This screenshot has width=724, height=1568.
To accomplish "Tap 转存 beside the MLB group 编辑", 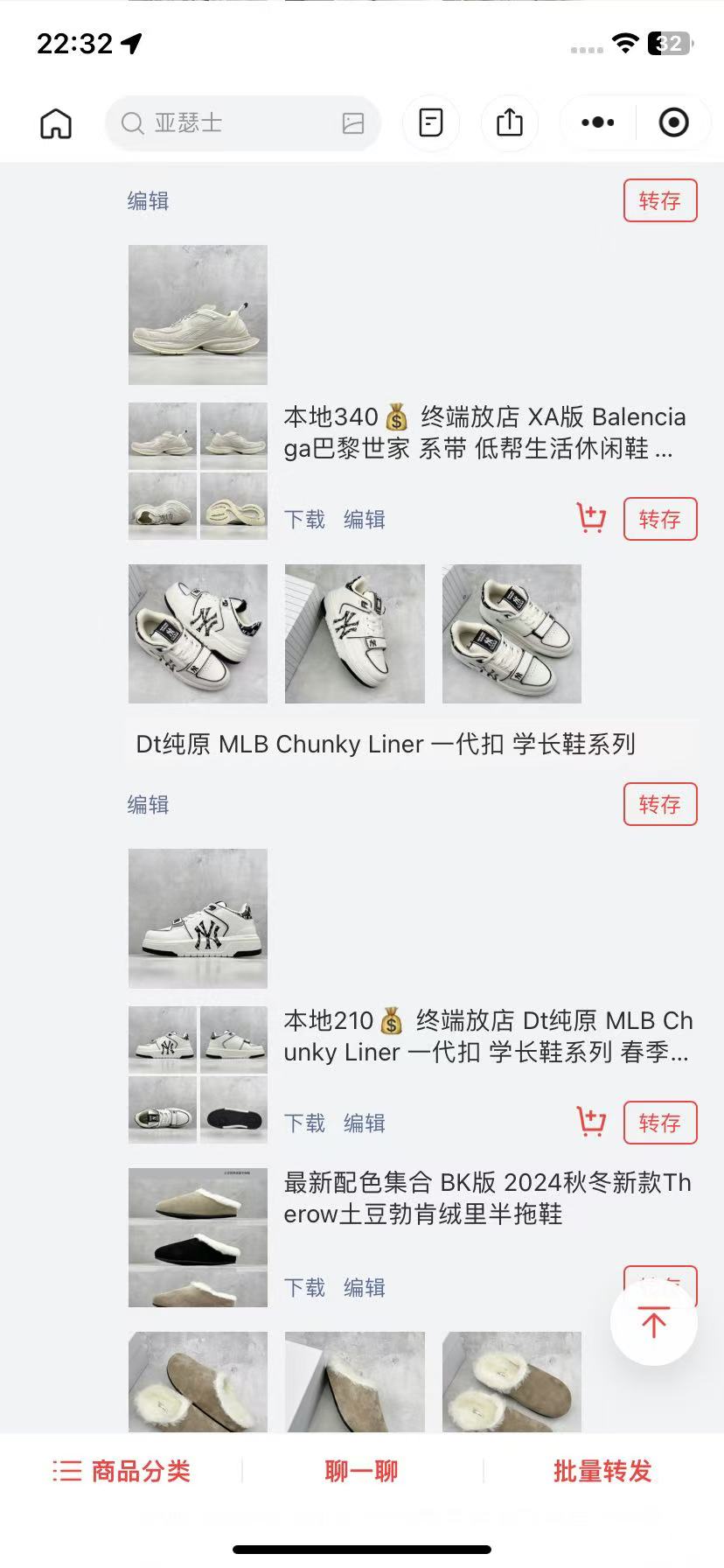I will click(660, 804).
